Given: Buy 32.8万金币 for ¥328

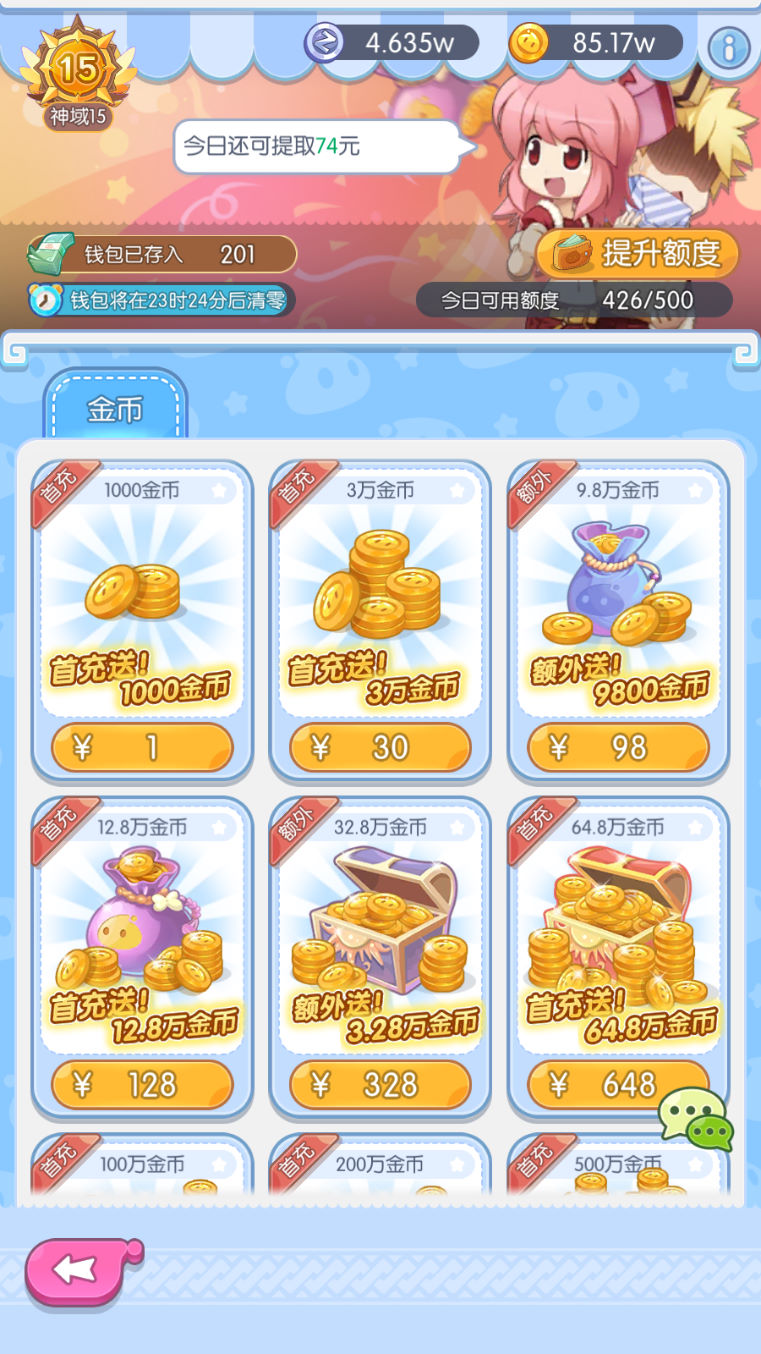Looking at the screenshot, I should (x=380, y=1085).
